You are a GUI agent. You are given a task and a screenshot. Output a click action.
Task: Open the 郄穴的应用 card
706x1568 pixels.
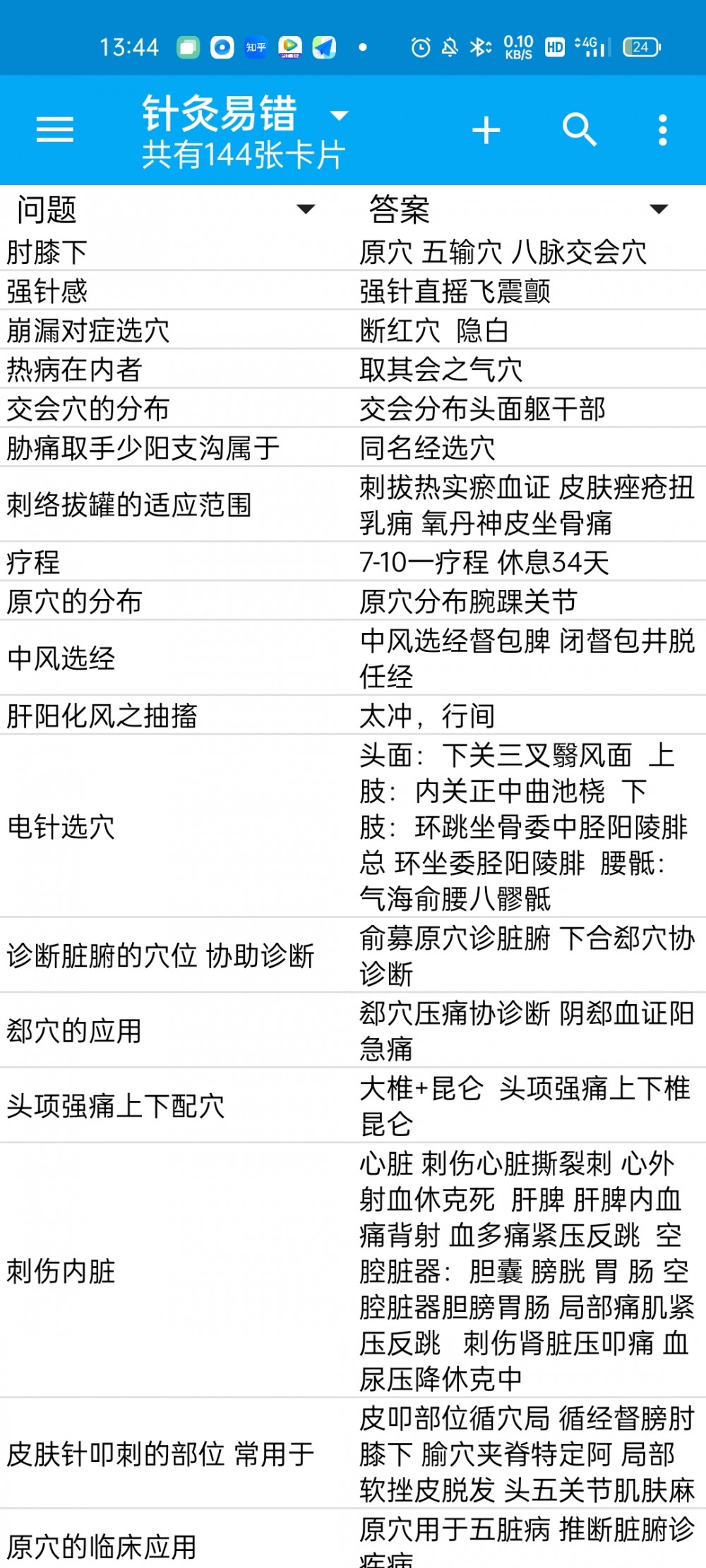pos(353,1031)
